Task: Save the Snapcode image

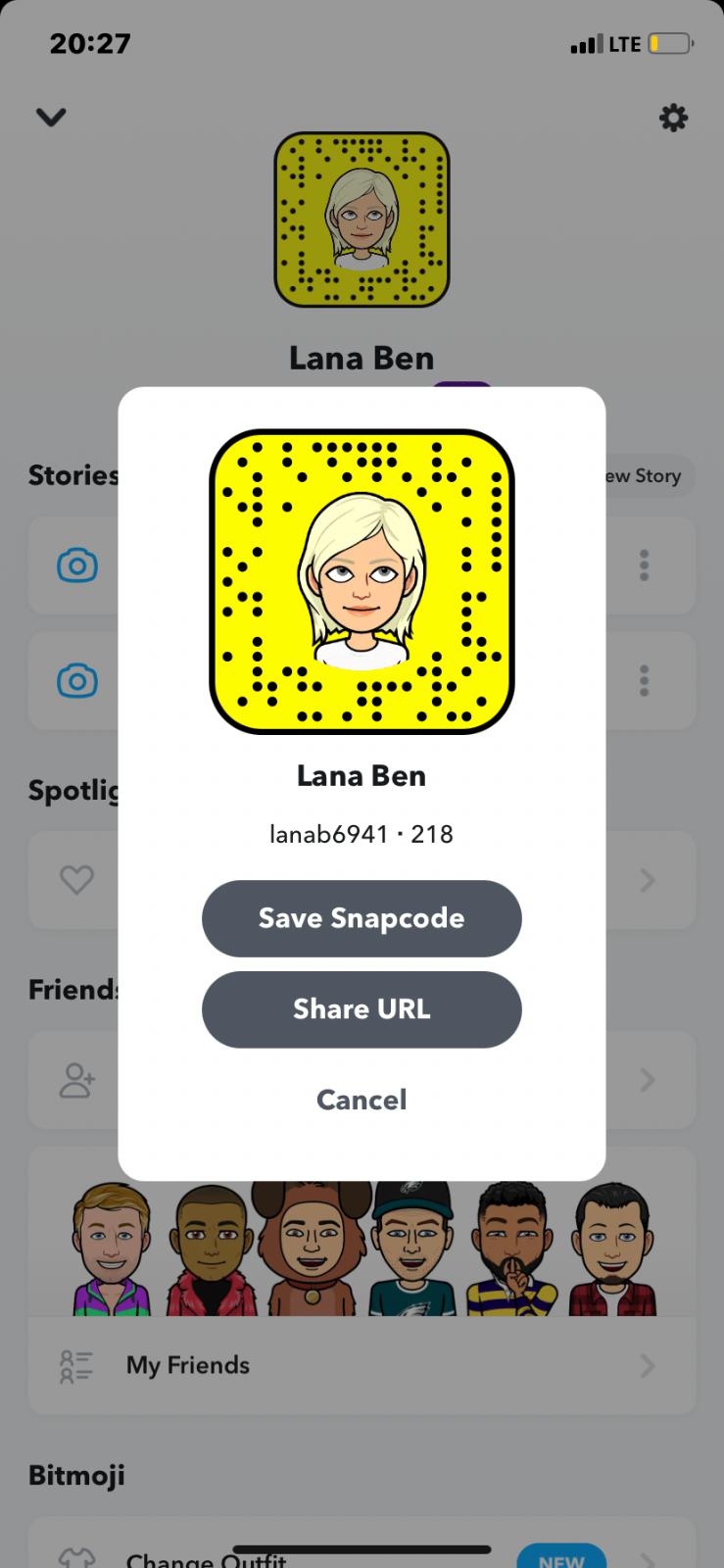Action: tap(361, 918)
